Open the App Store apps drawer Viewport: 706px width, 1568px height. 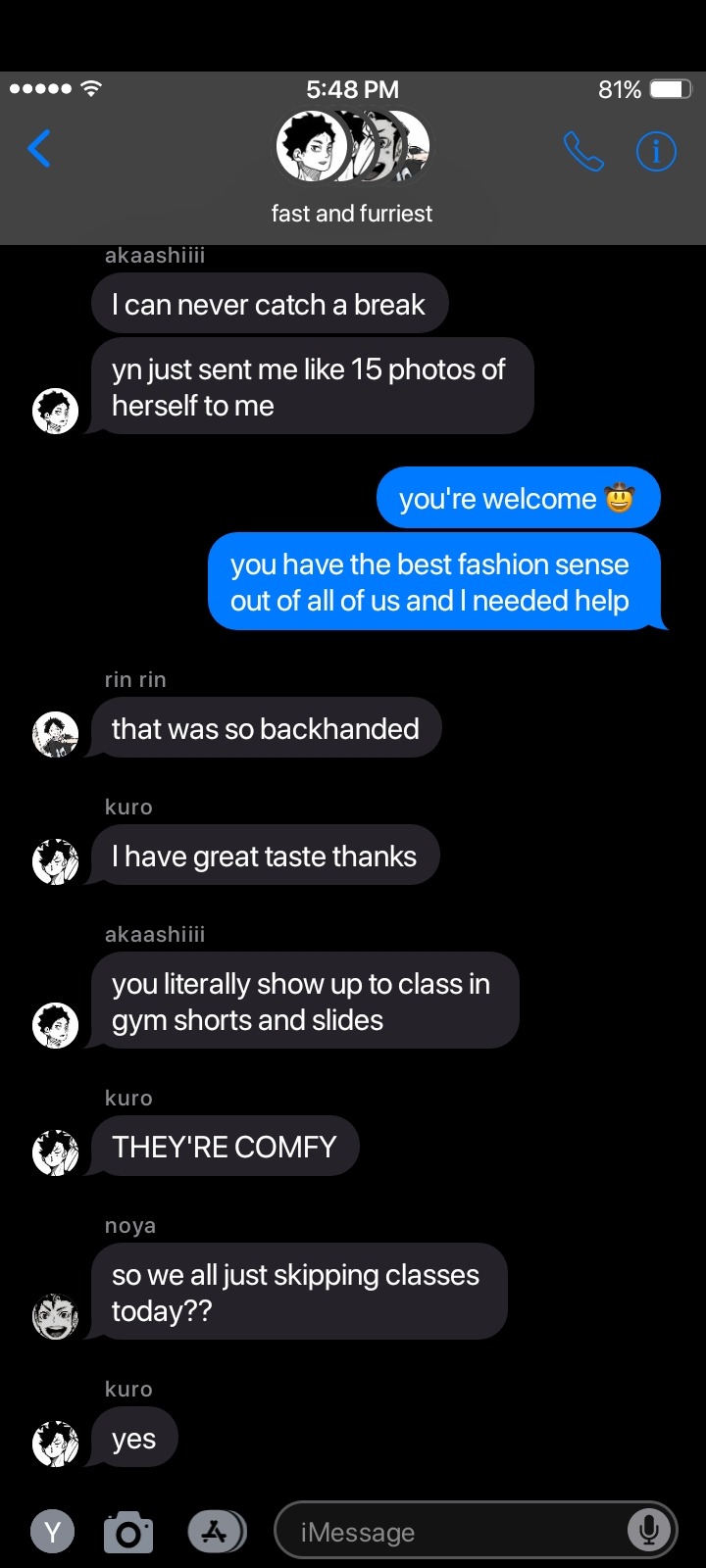coord(216,1532)
